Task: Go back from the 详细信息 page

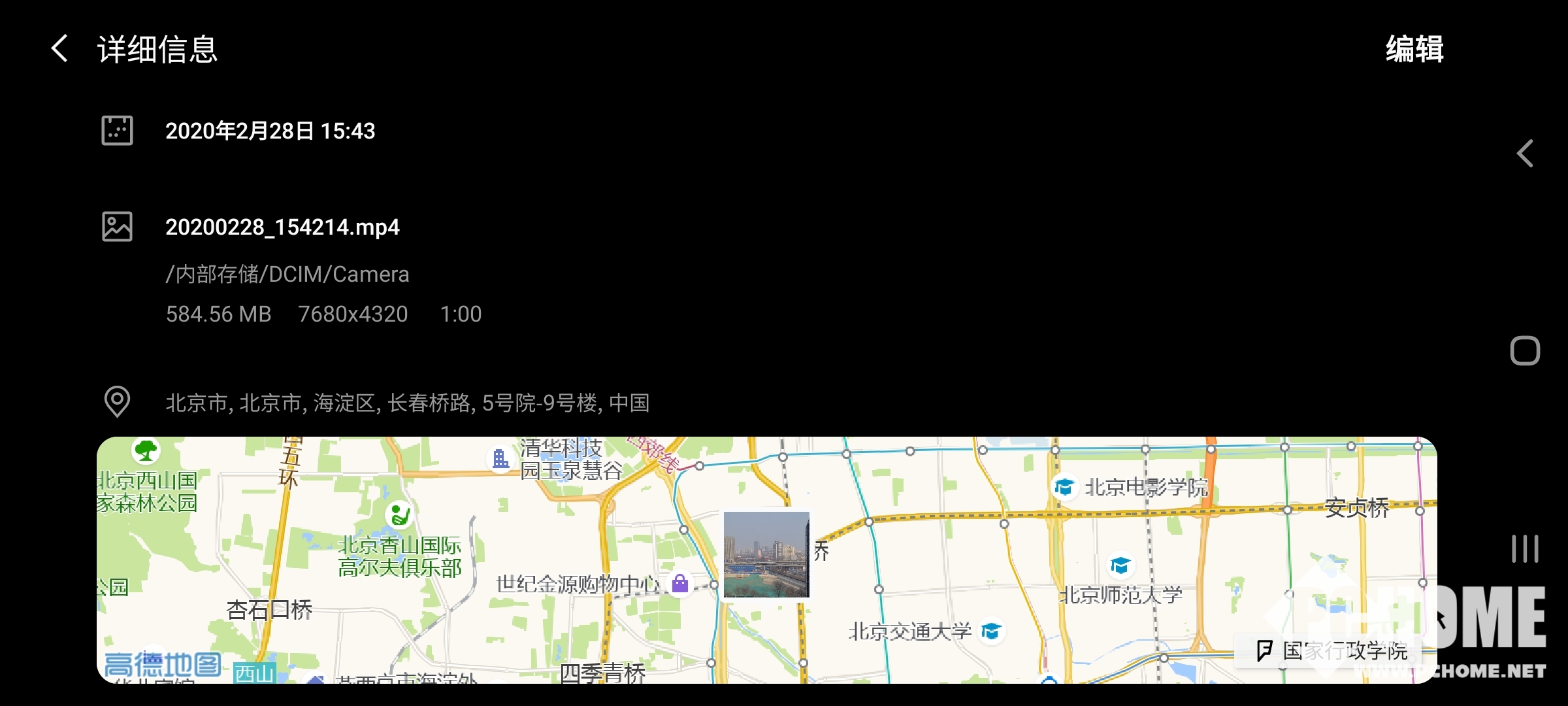Action: (60, 49)
